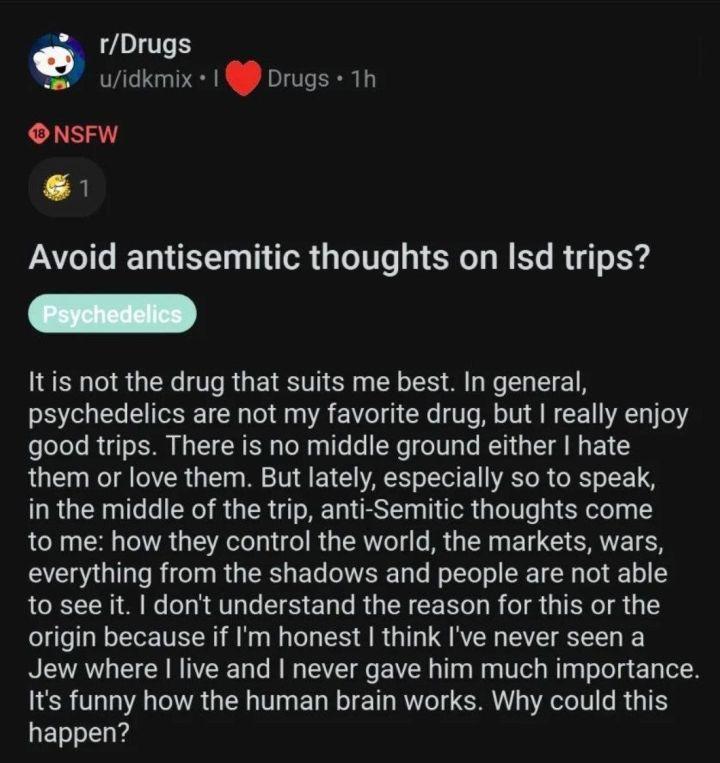Filter by the Psychedelics flair chip
This screenshot has width=720, height=763.
[112, 314]
